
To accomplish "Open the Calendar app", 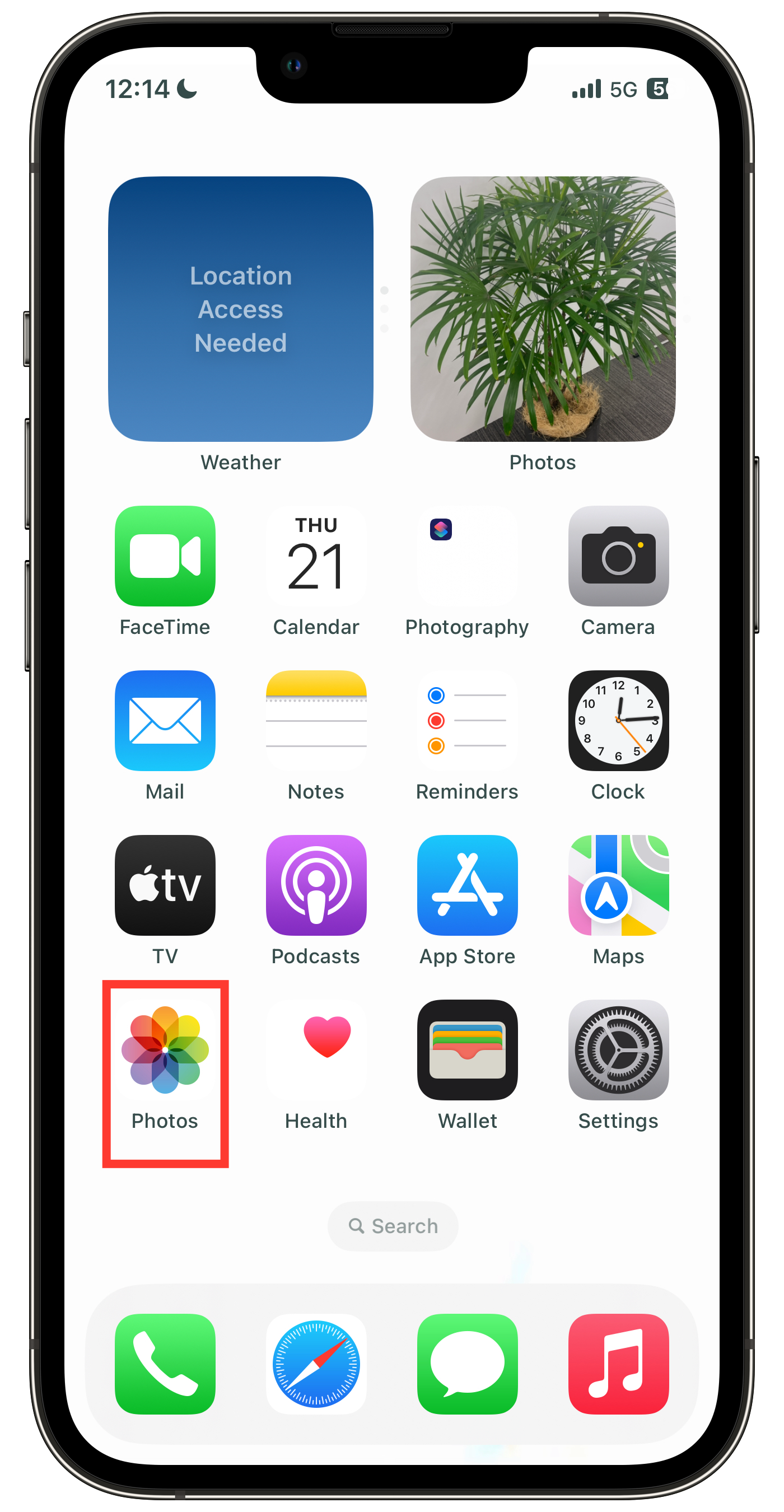I will pos(316,556).
